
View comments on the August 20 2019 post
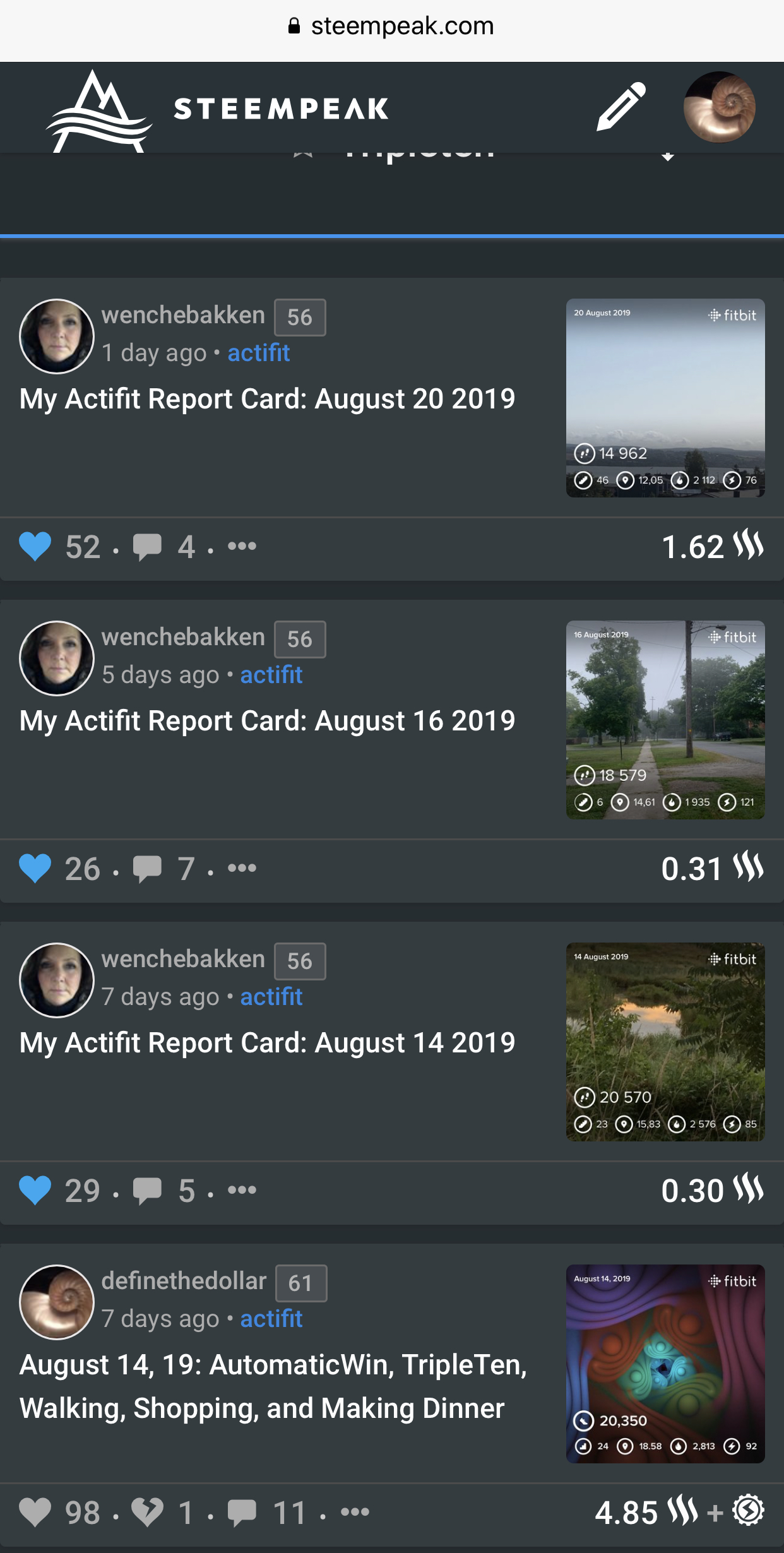(148, 547)
